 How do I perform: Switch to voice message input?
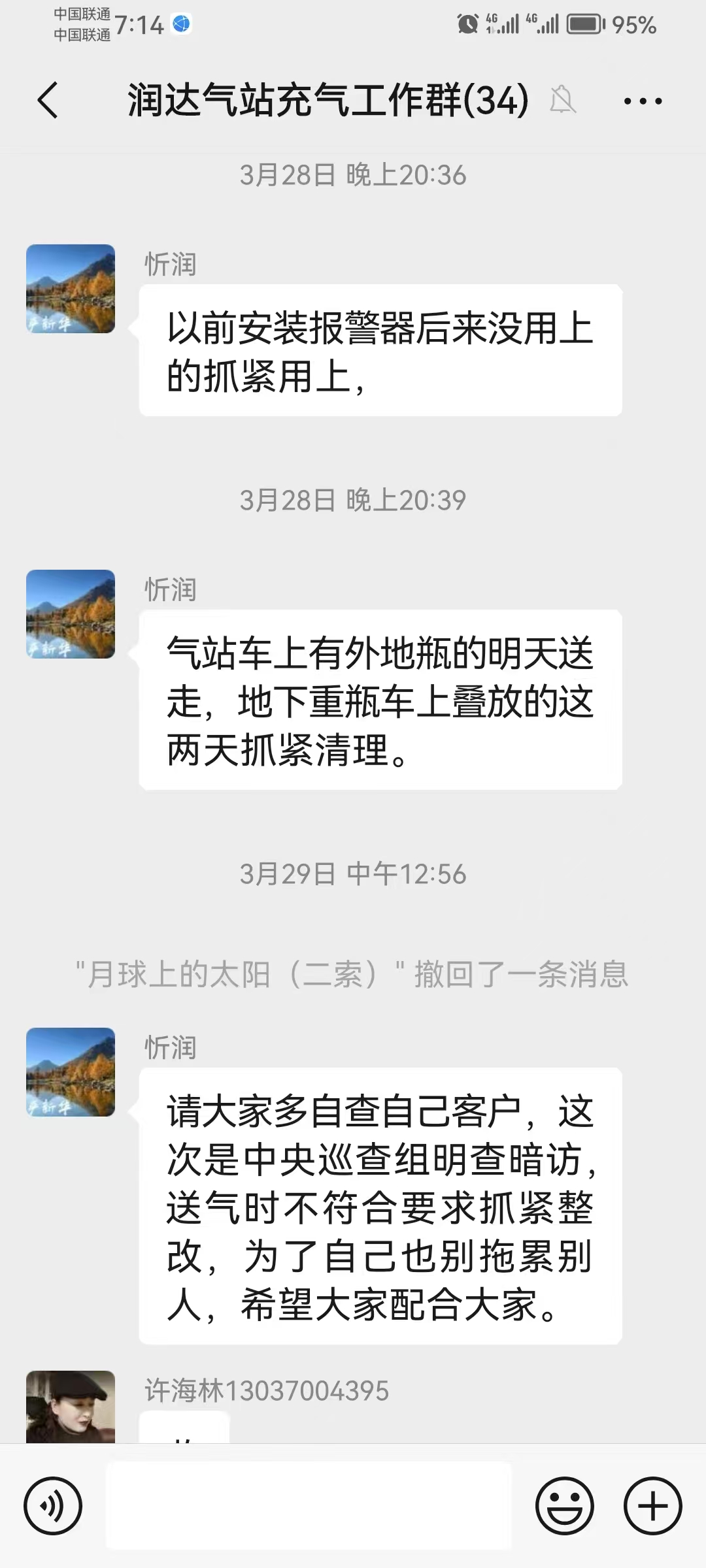(x=53, y=1506)
